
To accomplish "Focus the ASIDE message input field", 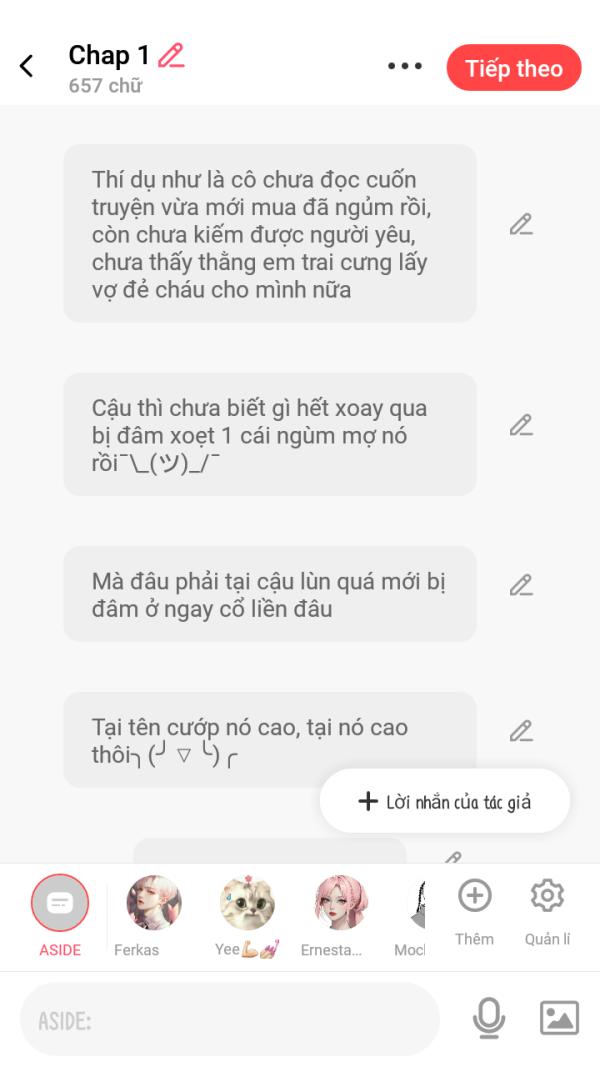I will click(x=230, y=1019).
